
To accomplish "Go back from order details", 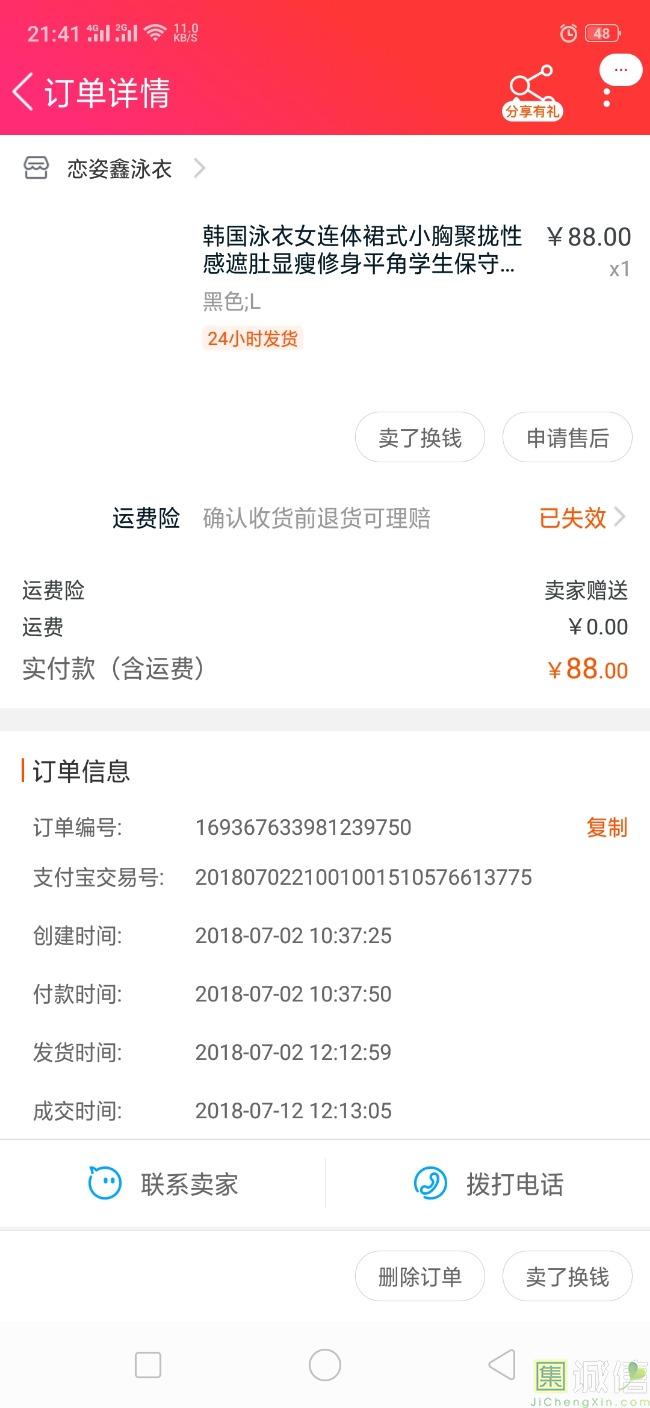I will pos(23,92).
